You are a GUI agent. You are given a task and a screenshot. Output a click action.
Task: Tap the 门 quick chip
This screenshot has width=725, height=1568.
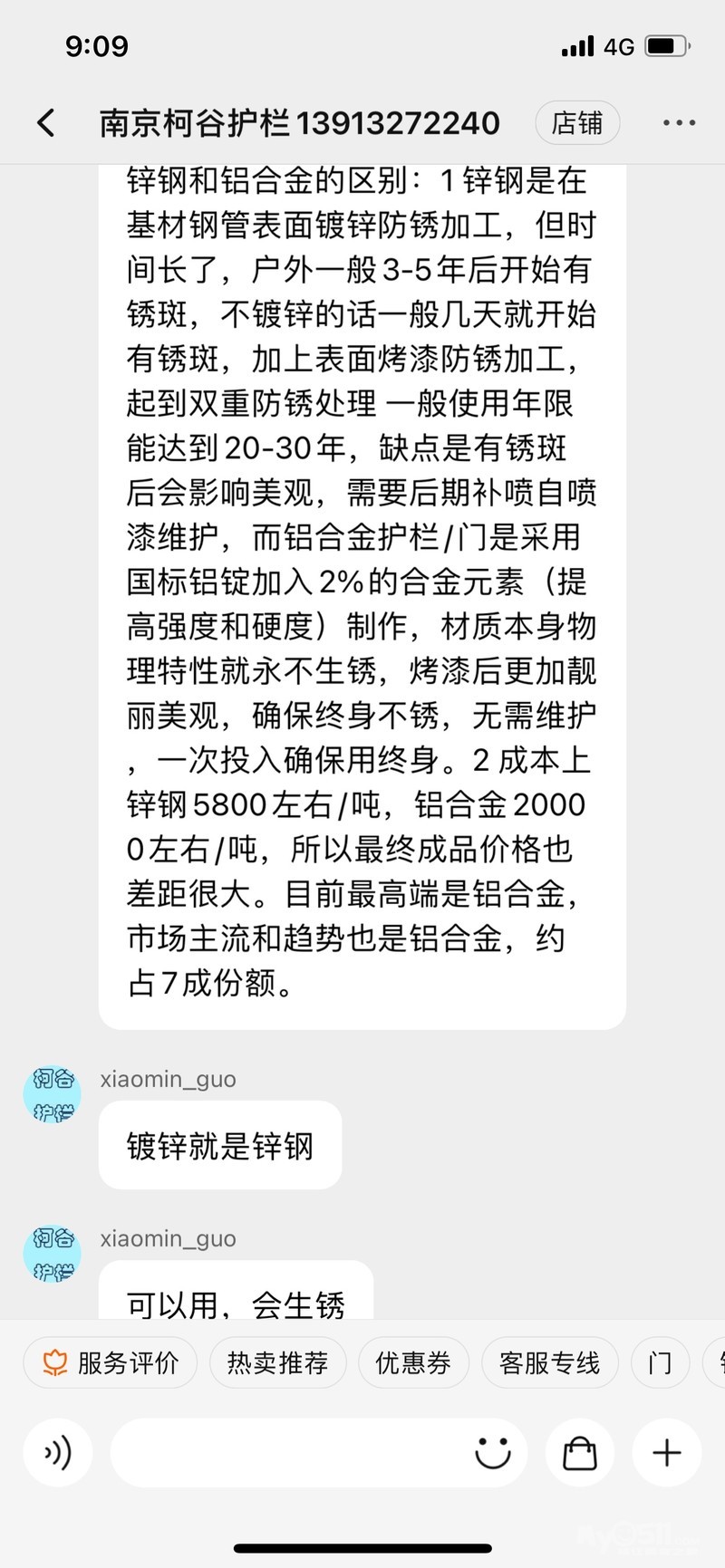coord(660,1362)
